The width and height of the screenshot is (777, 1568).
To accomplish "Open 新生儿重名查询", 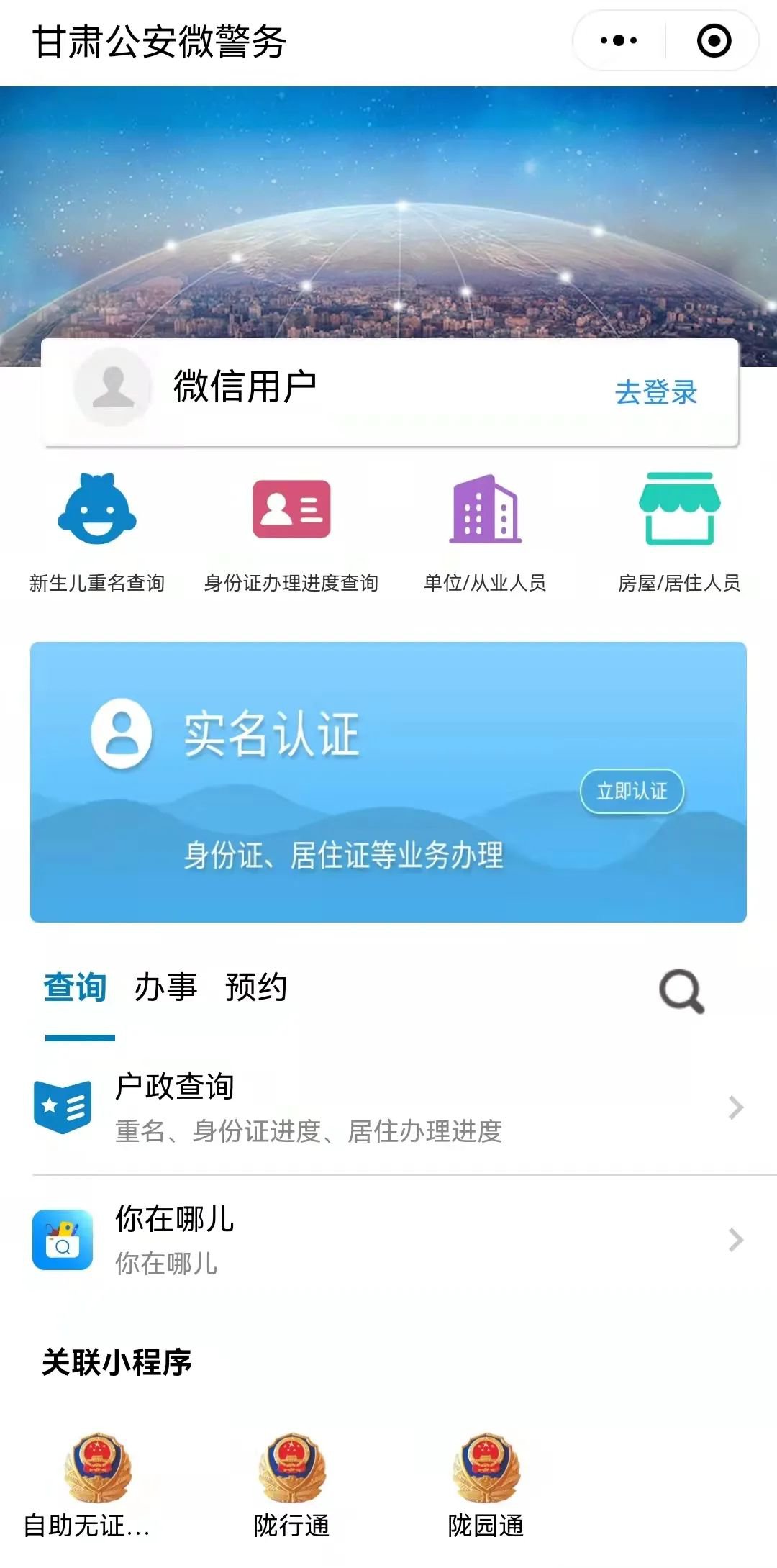I will pyautogui.click(x=97, y=533).
